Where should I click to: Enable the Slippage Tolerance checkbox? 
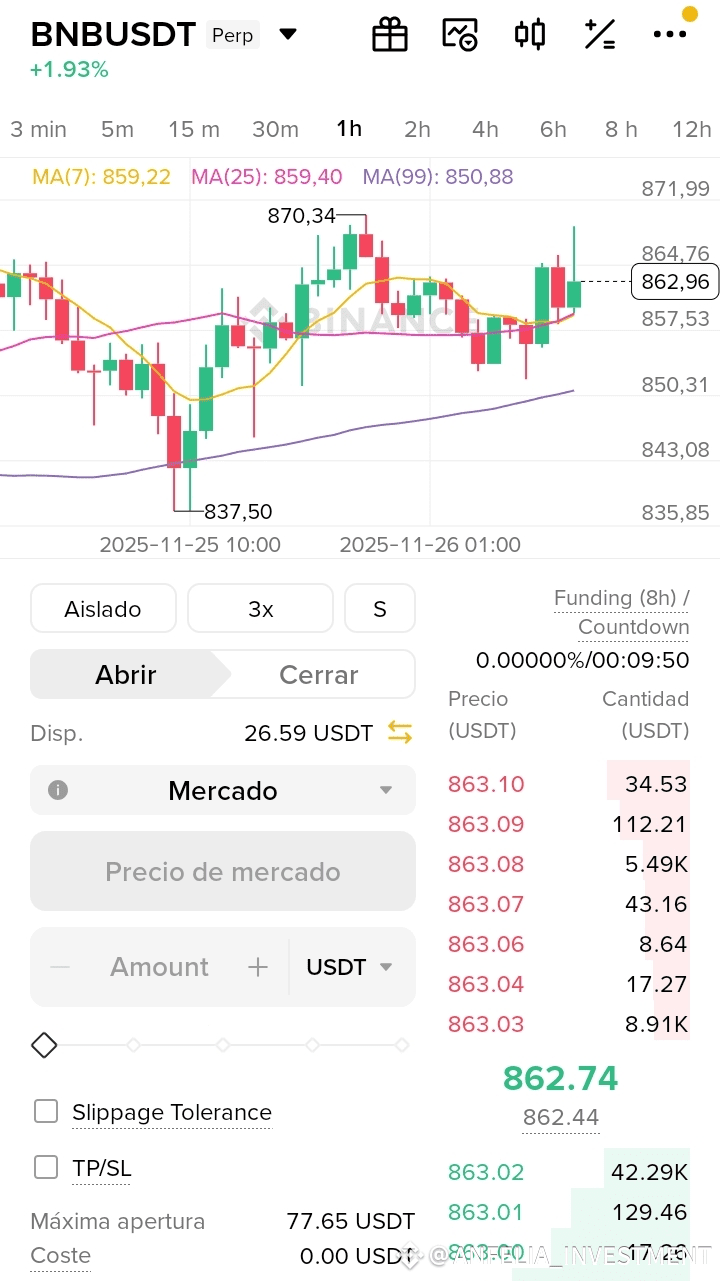click(x=46, y=1112)
